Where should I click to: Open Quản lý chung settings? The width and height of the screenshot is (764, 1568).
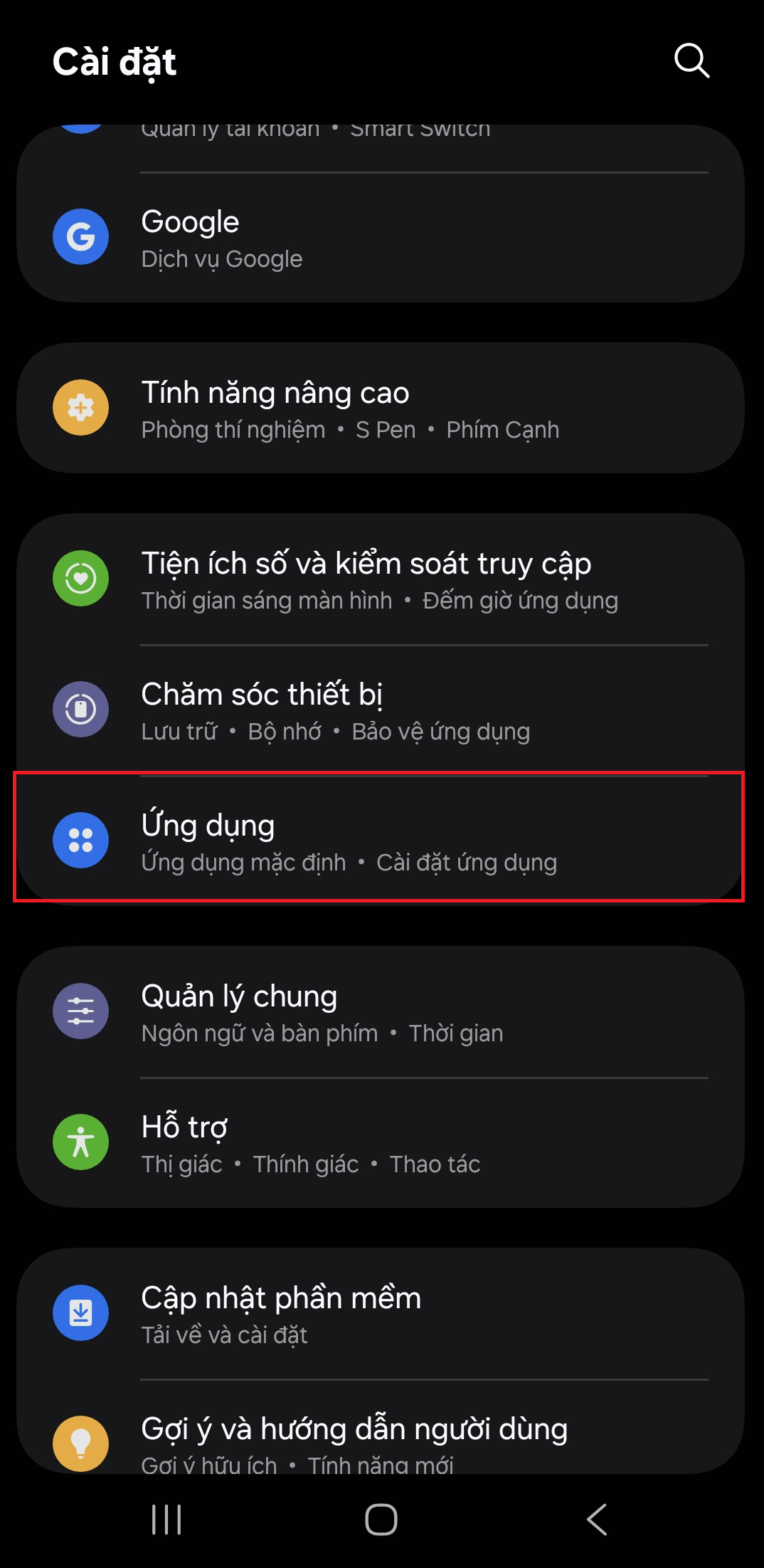[x=381, y=1012]
